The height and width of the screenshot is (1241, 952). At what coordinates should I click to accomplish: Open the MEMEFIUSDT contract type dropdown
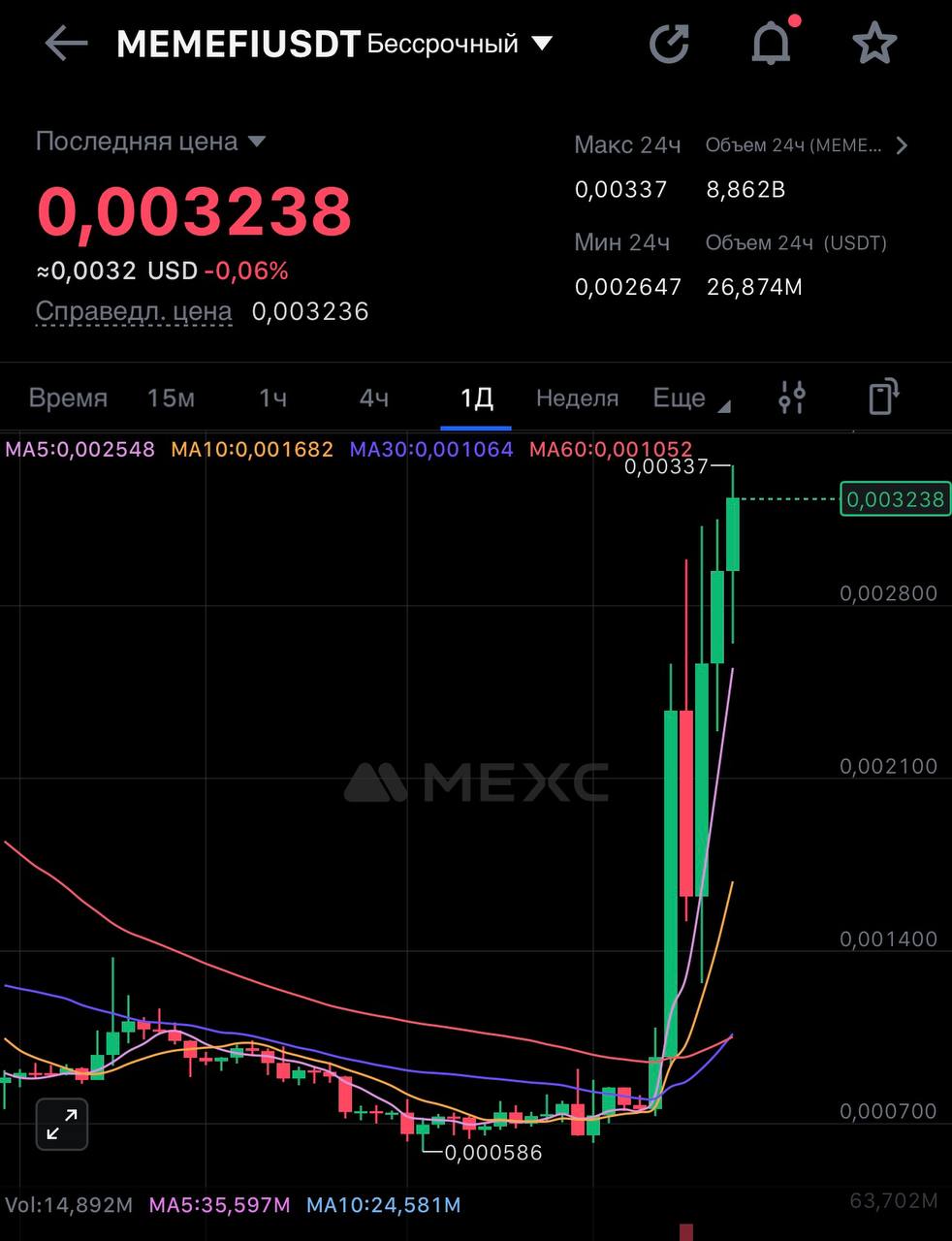[x=542, y=44]
